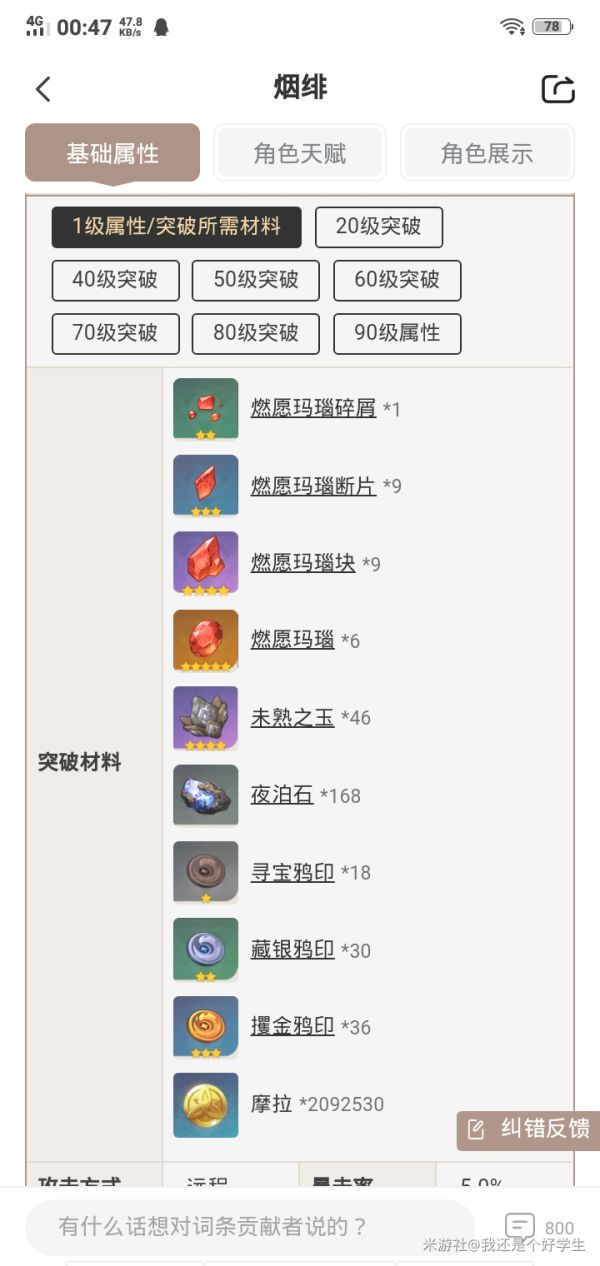Switch to the 角色天赋 tab
Screen dimensions: 600x1266
300,154
